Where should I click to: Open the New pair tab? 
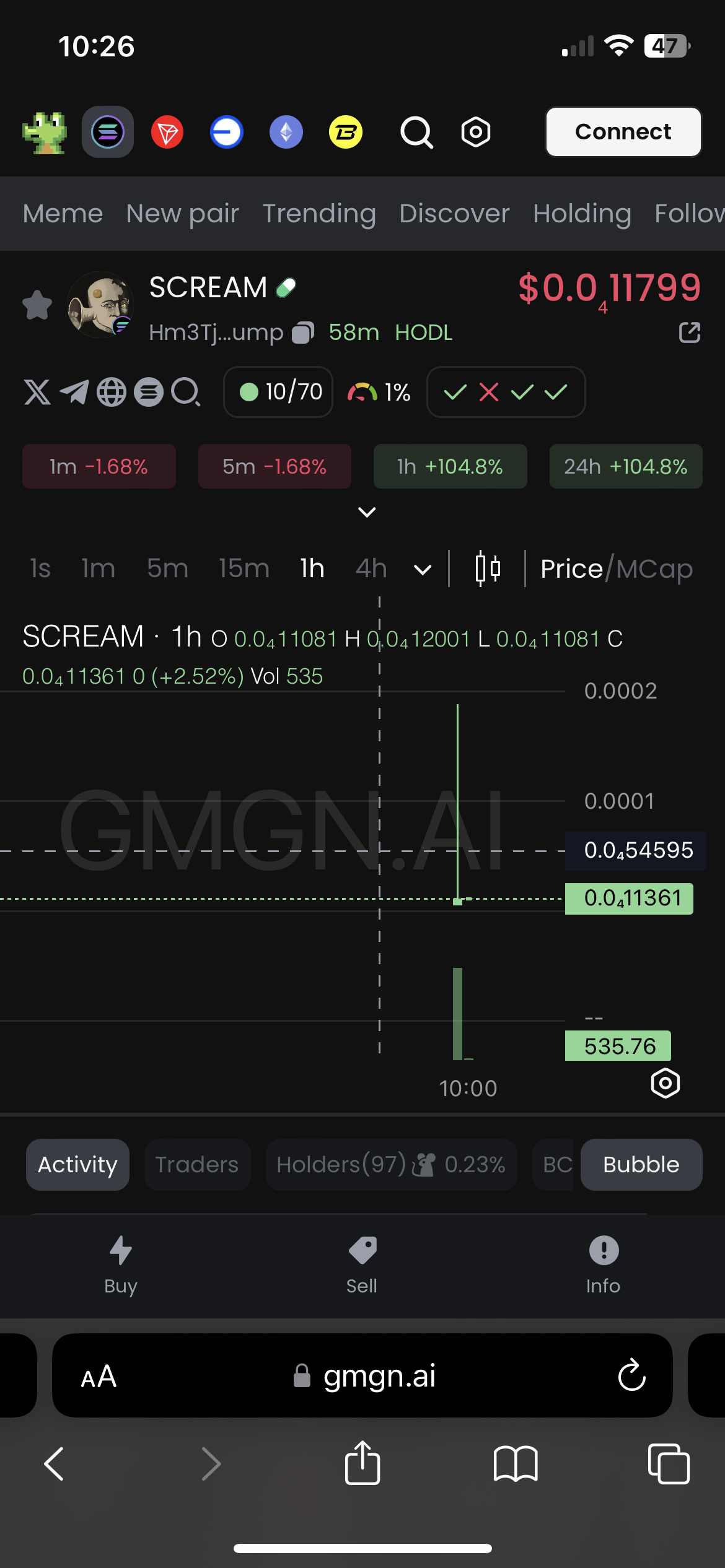(x=183, y=214)
